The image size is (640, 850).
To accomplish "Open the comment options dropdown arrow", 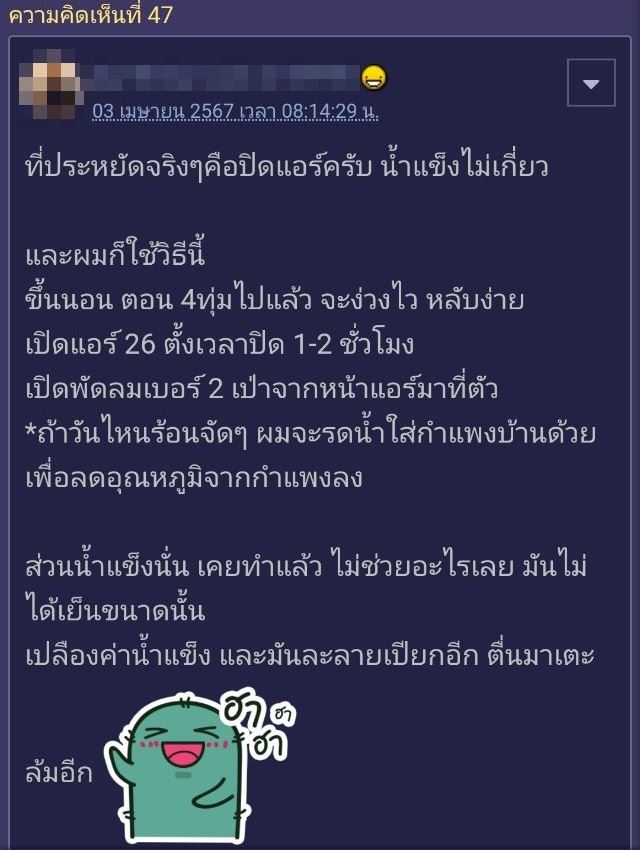I will pos(591,84).
